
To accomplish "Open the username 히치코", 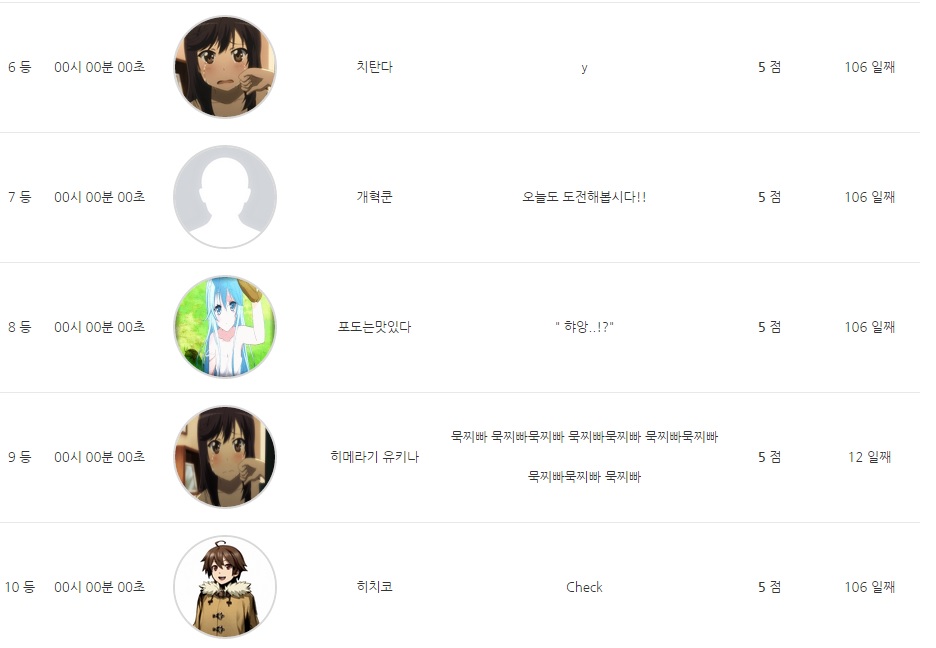I will (x=374, y=587).
